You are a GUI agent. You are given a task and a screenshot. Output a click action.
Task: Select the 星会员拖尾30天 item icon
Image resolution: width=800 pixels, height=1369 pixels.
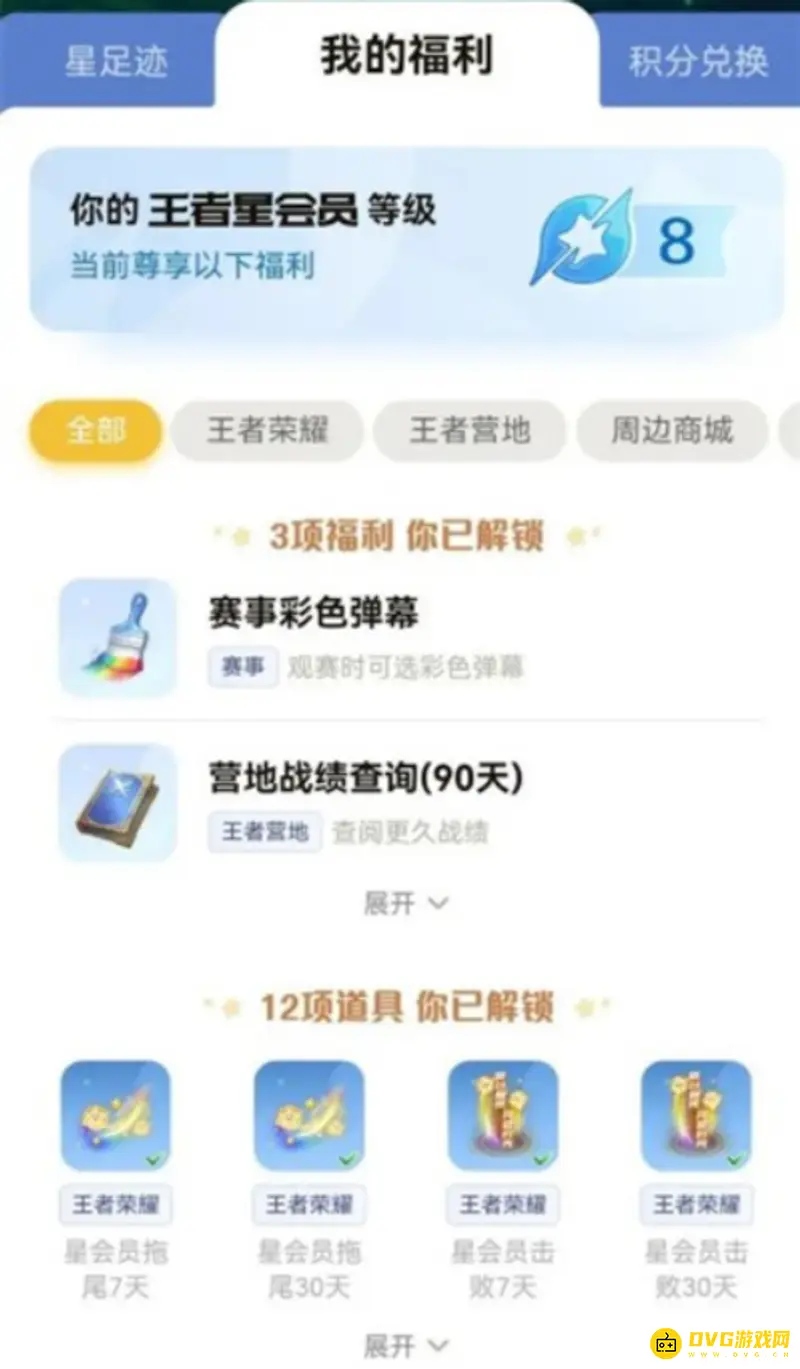pyautogui.click(x=308, y=1117)
